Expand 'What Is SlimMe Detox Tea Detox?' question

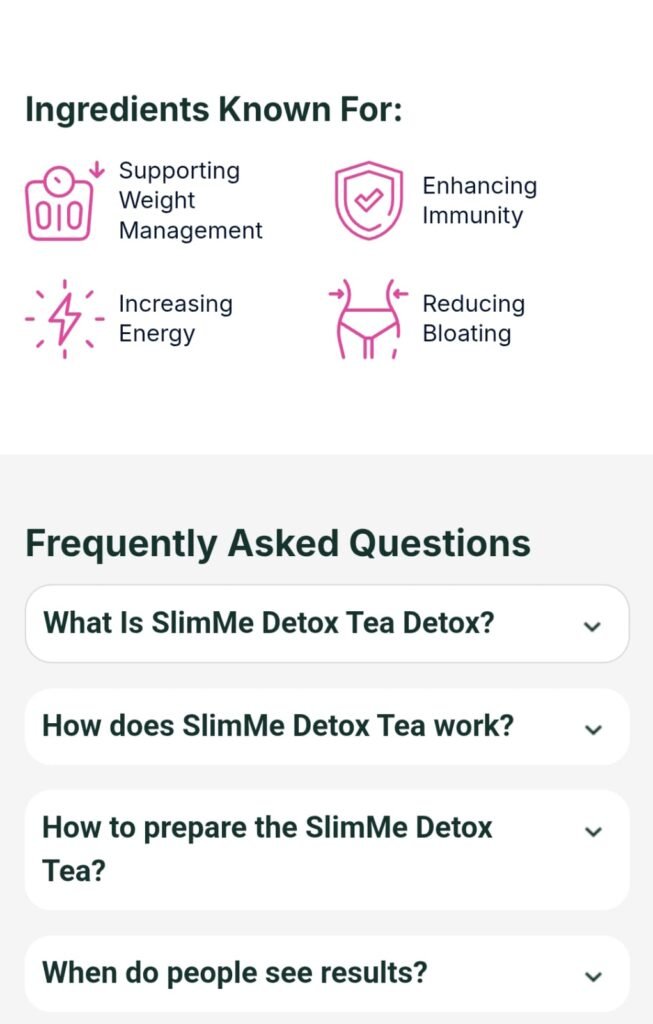tap(326, 624)
